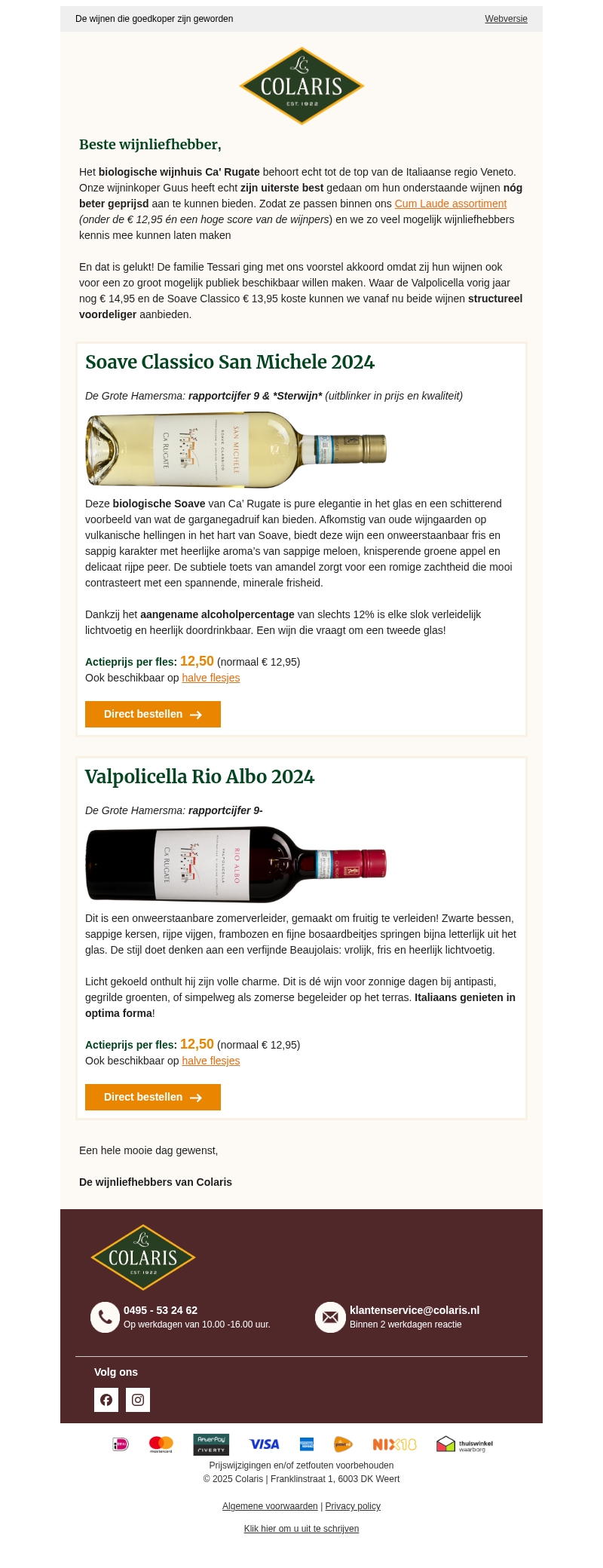Open the Soave Classico bottle image
This screenshot has height=1568, width=603.
coord(236,450)
